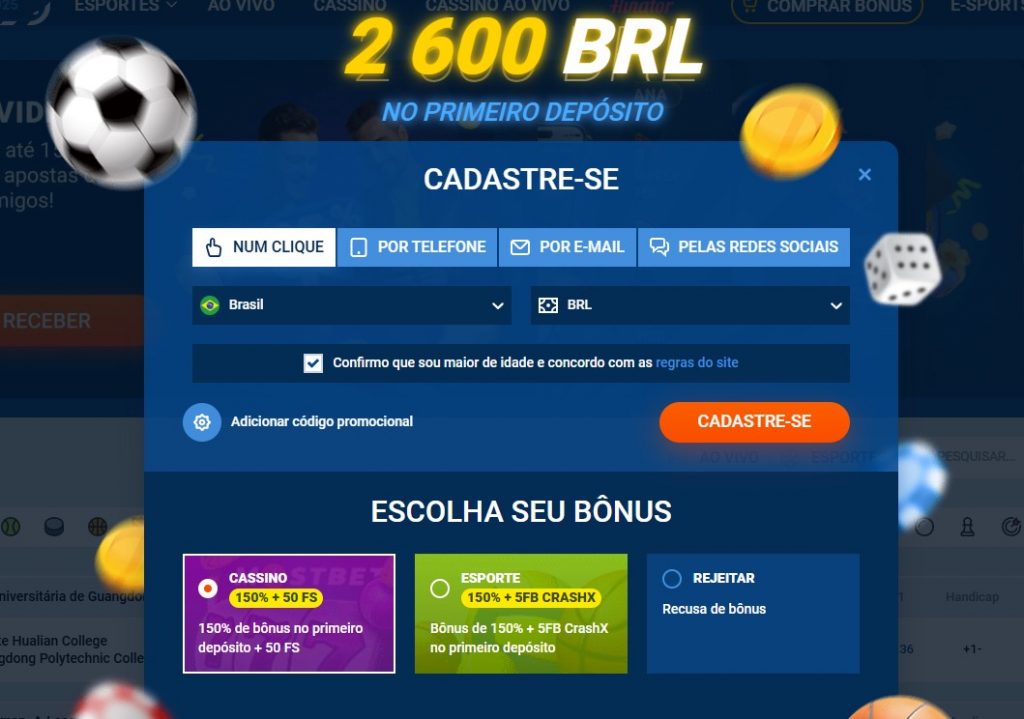
Task: Close the Cadastre-se registration dialog
Action: (x=865, y=175)
